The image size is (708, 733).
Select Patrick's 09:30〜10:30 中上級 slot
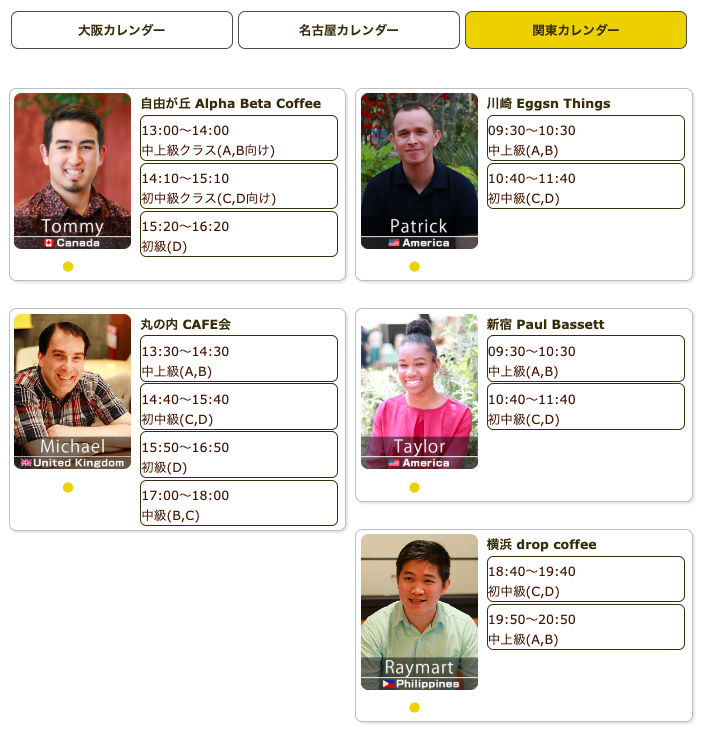(x=585, y=139)
